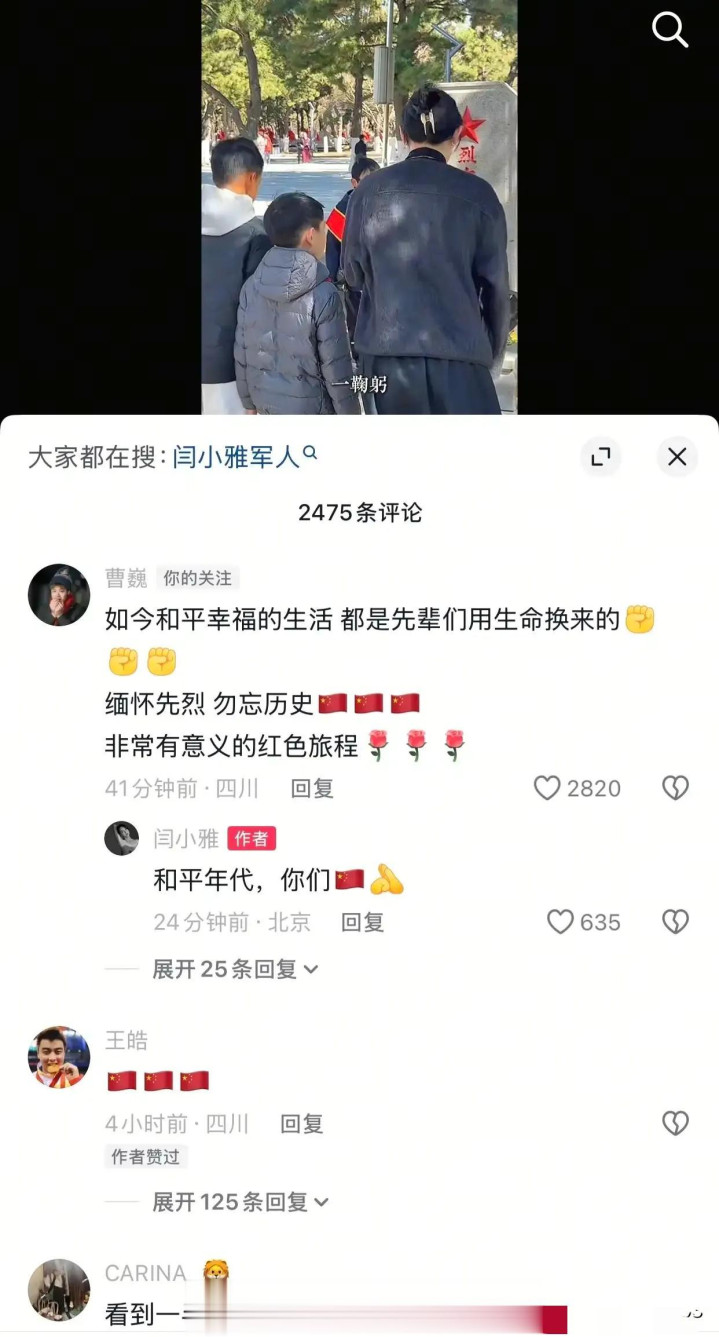This screenshot has width=719, height=1337.
Task: Expand comments panel to full screen
Action: pyautogui.click(x=601, y=457)
